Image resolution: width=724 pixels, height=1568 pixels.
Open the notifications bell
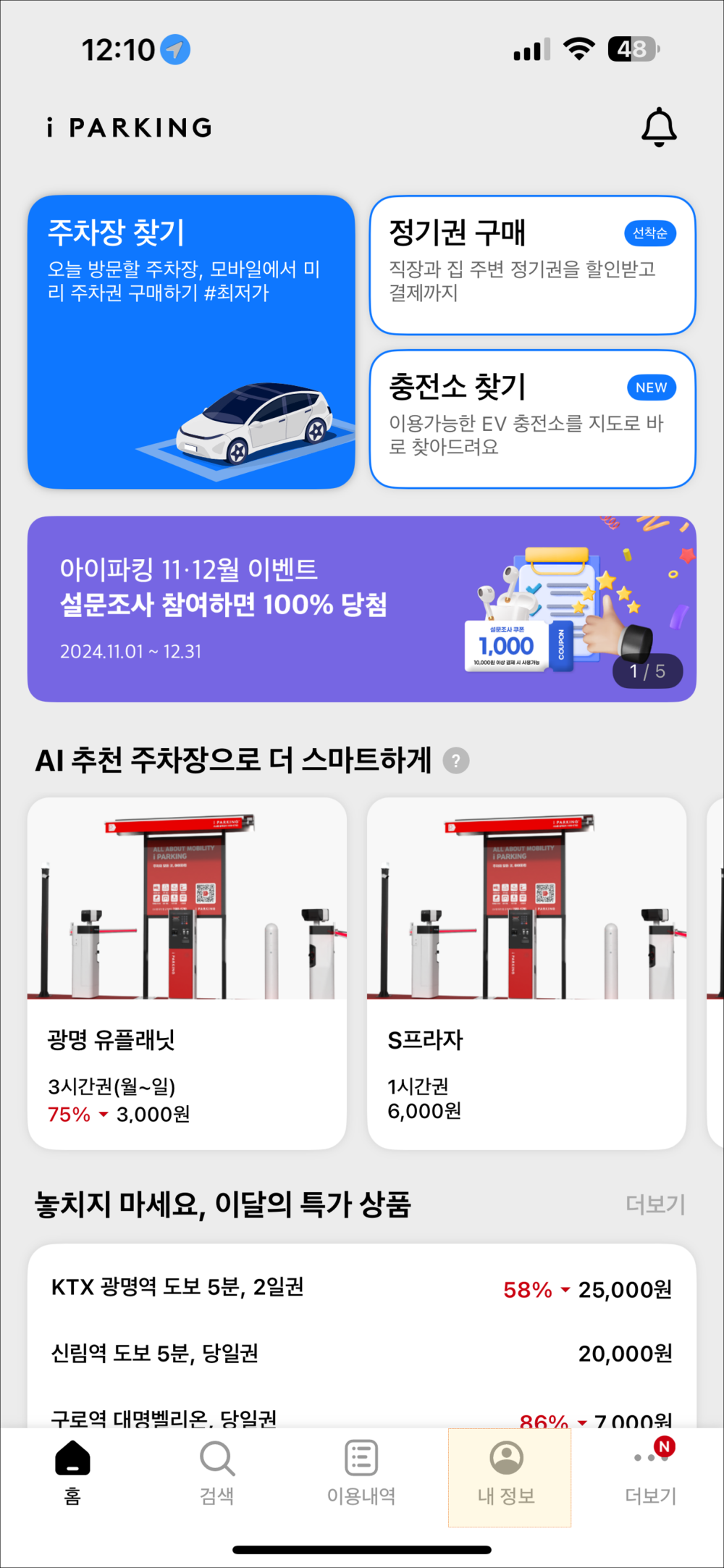pos(658,127)
